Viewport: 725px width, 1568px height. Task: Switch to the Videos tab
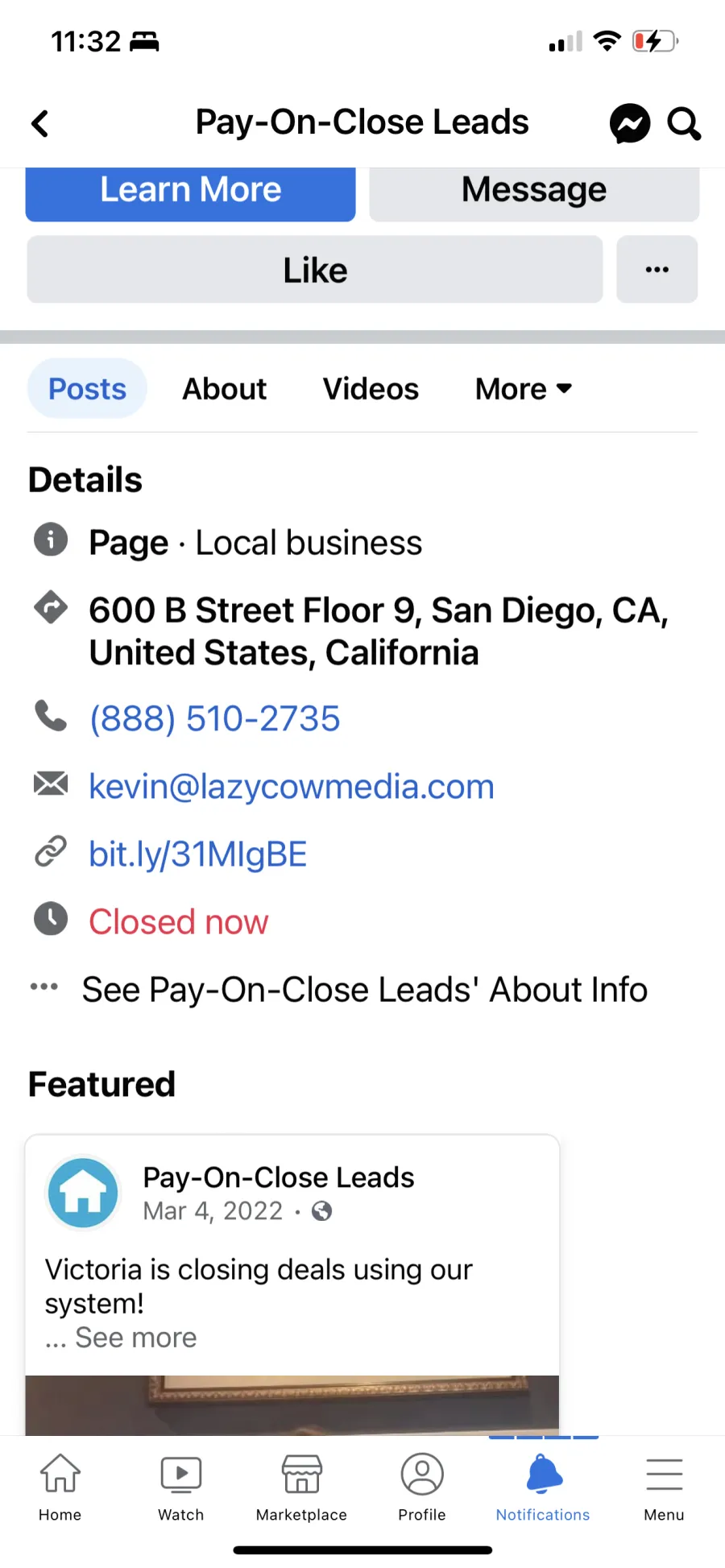pos(371,389)
